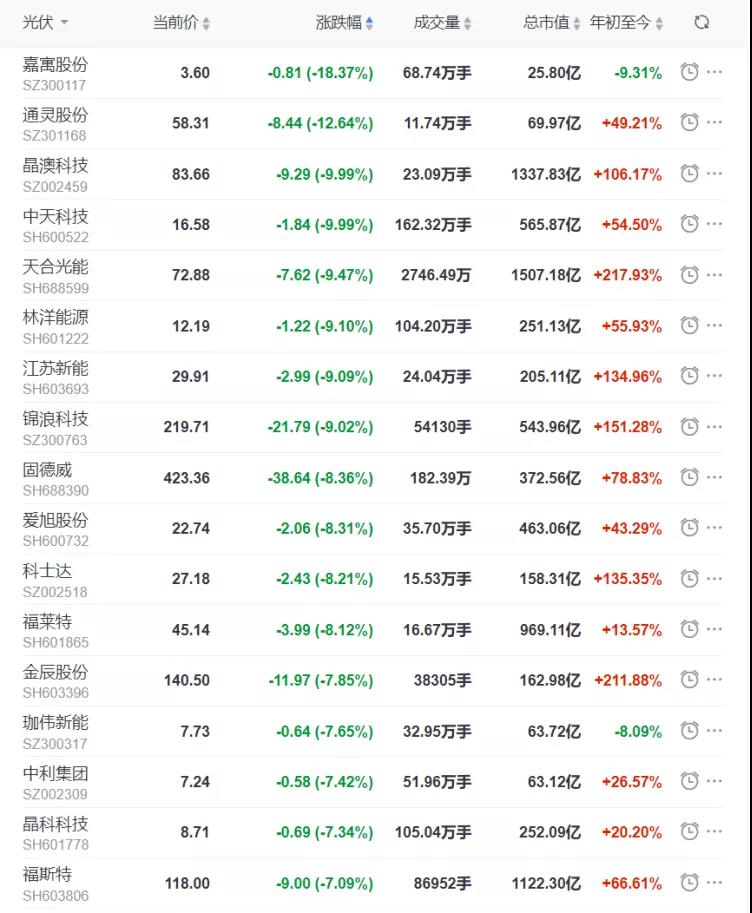Sort stocks by 年初至今 performance

(x=626, y=22)
